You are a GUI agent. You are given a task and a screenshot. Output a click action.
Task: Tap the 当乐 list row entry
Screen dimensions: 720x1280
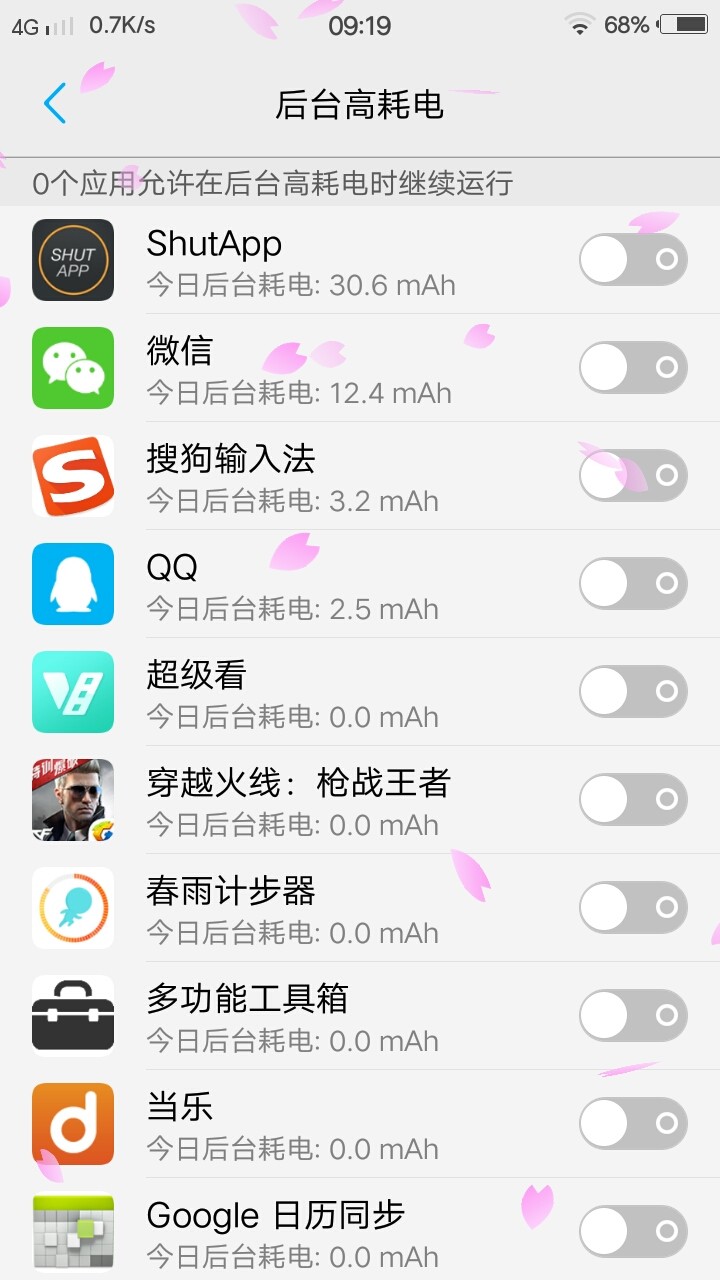coord(300,1123)
